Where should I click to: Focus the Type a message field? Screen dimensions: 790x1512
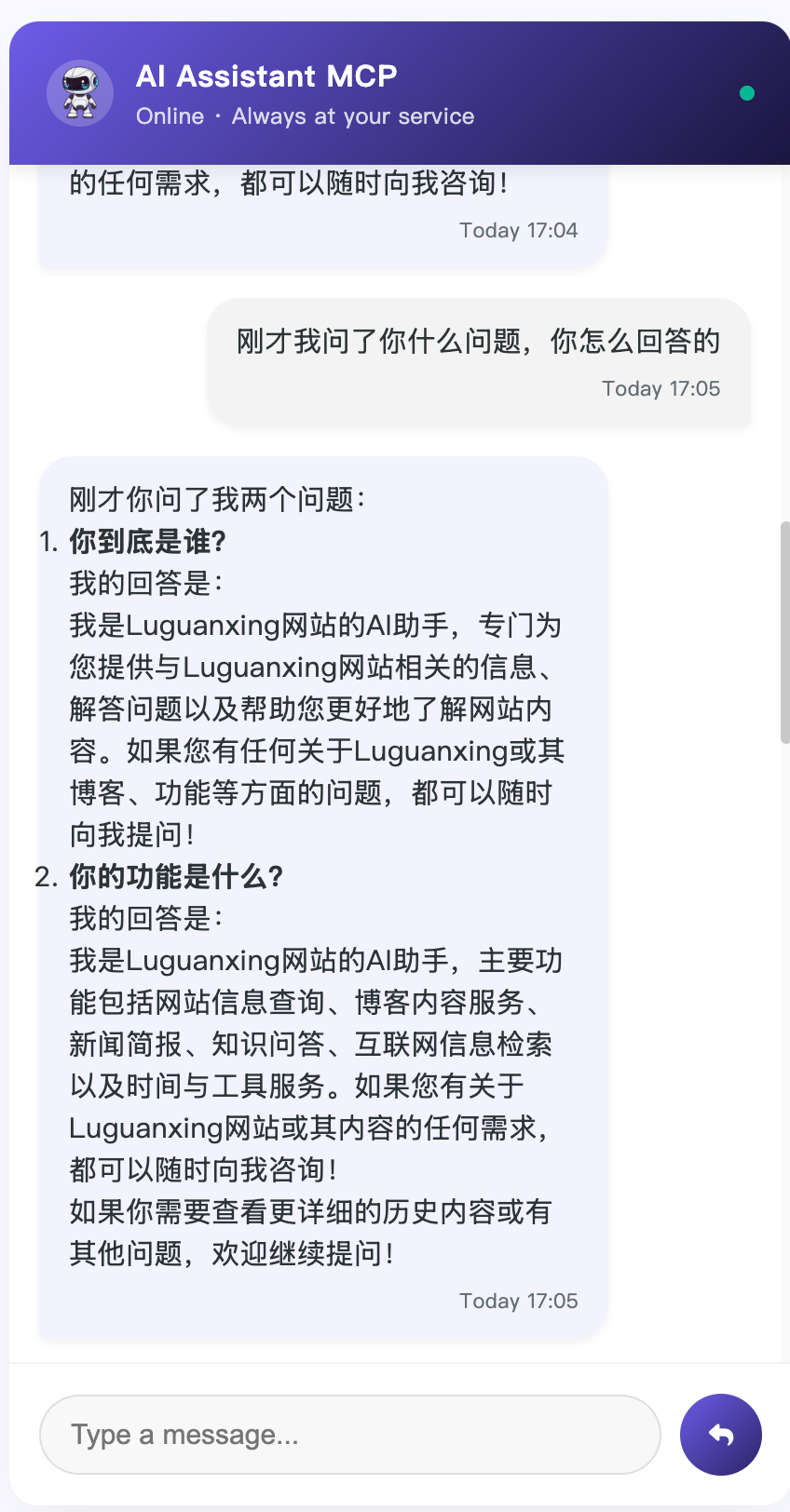click(x=349, y=1434)
